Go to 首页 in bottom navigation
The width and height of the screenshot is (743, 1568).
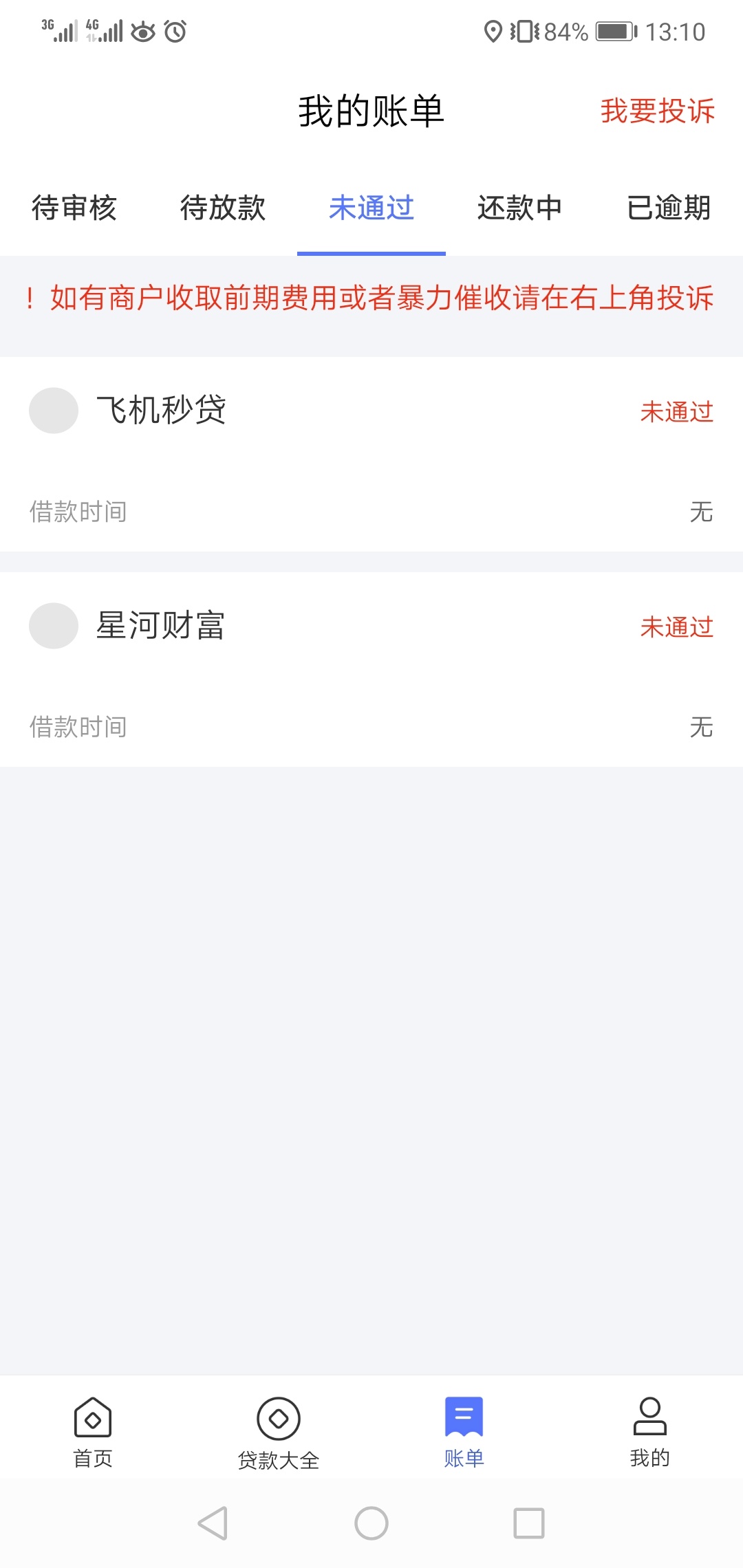coord(93,1432)
